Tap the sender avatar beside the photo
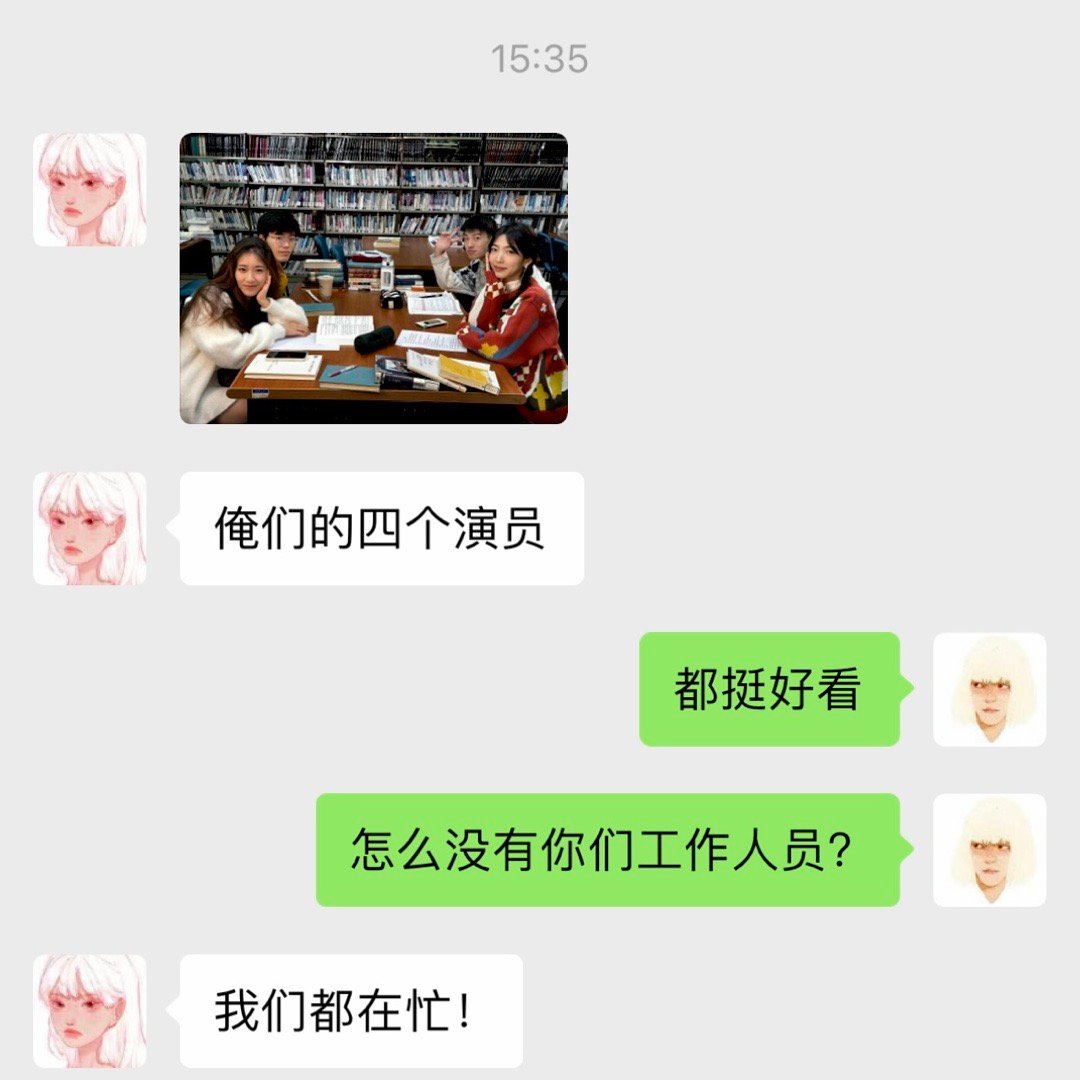 (x=90, y=190)
